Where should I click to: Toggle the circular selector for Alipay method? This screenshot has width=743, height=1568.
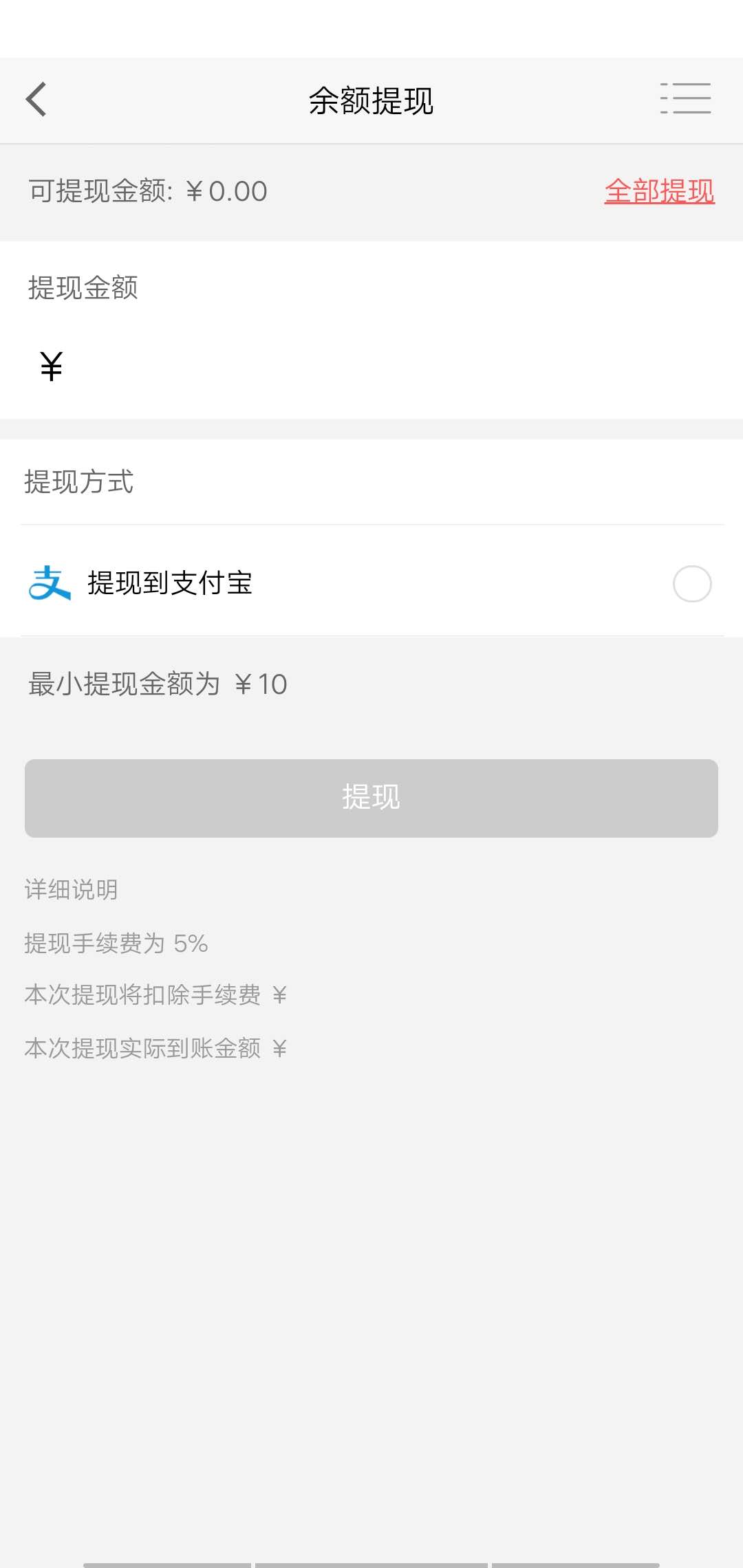coord(691,583)
